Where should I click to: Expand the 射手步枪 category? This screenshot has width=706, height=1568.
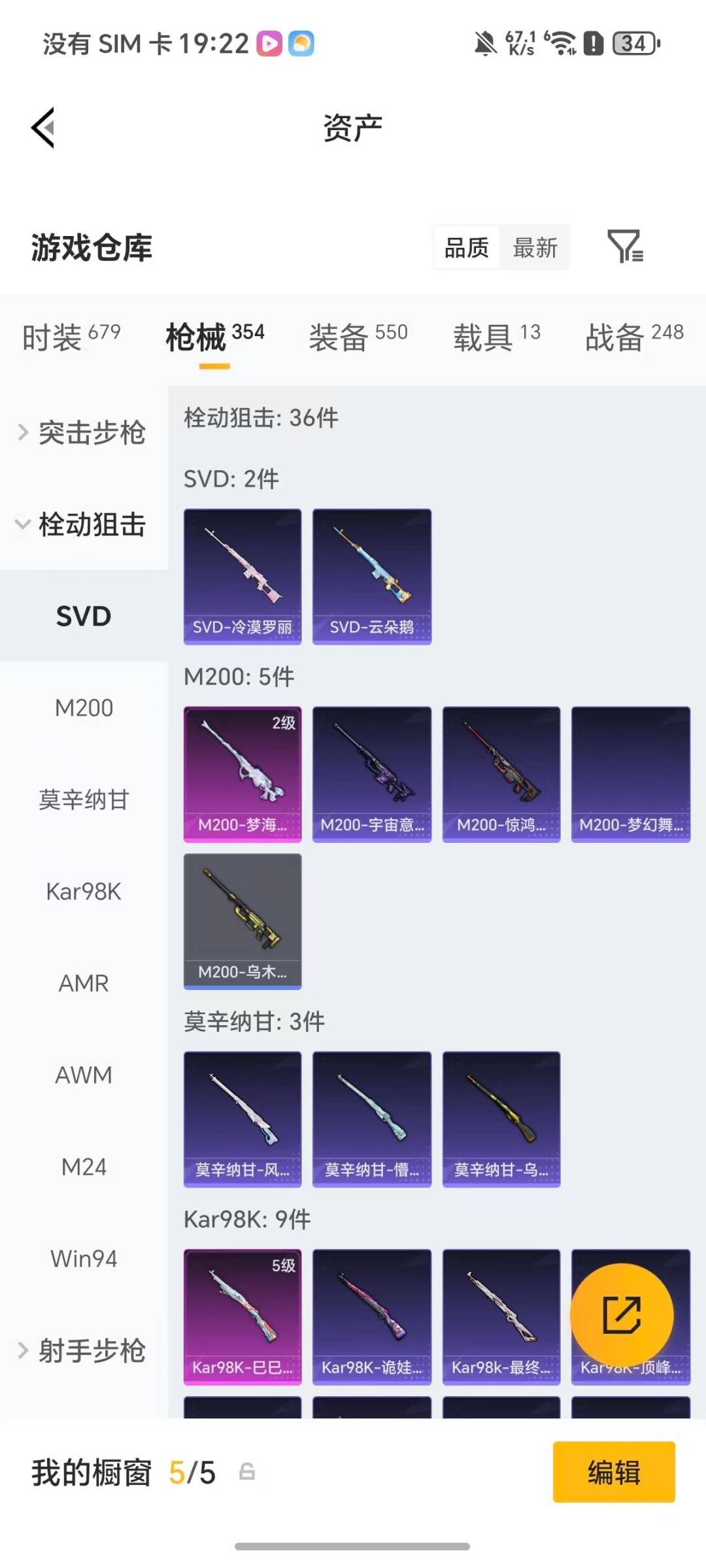[90, 1348]
